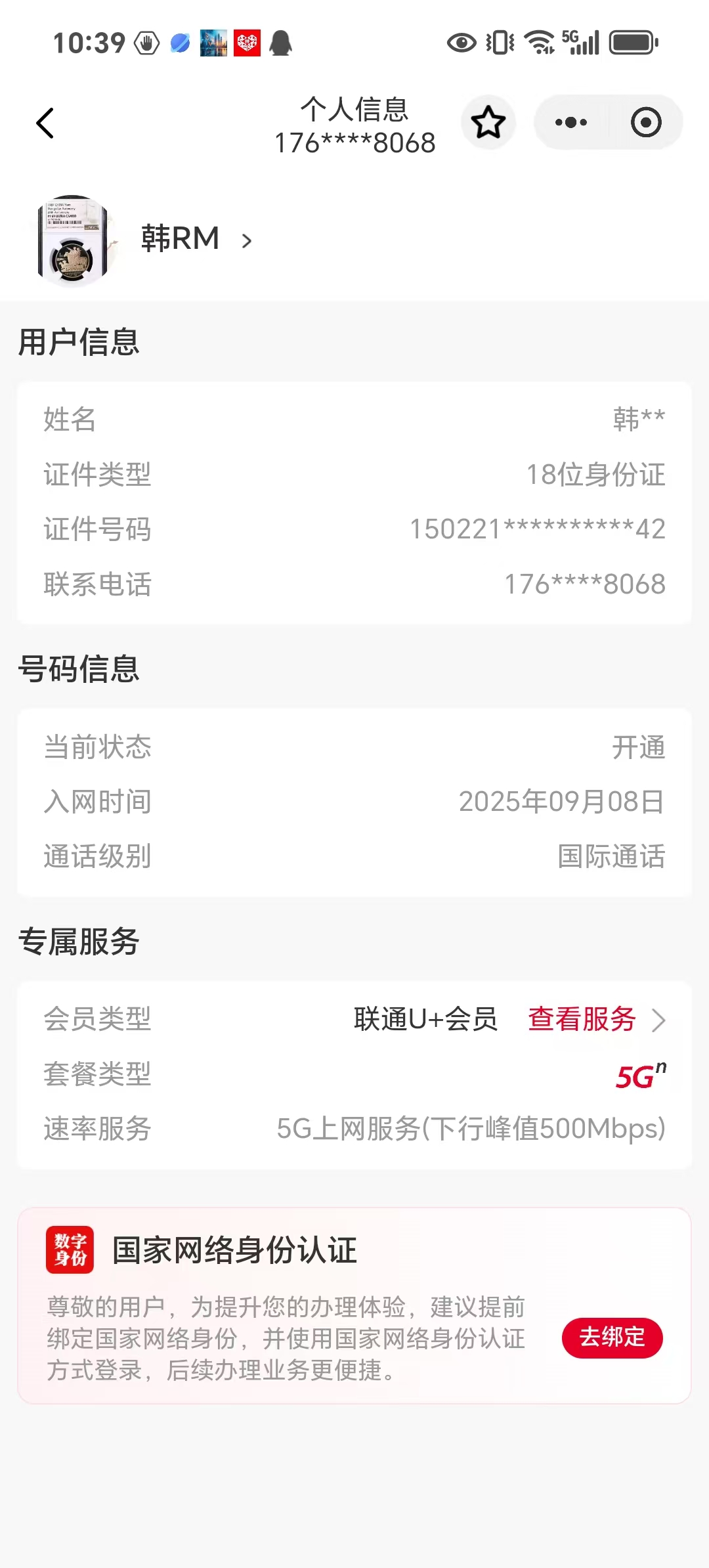709x1568 pixels.
Task: Favorite this mini program with the star icon
Action: [488, 123]
